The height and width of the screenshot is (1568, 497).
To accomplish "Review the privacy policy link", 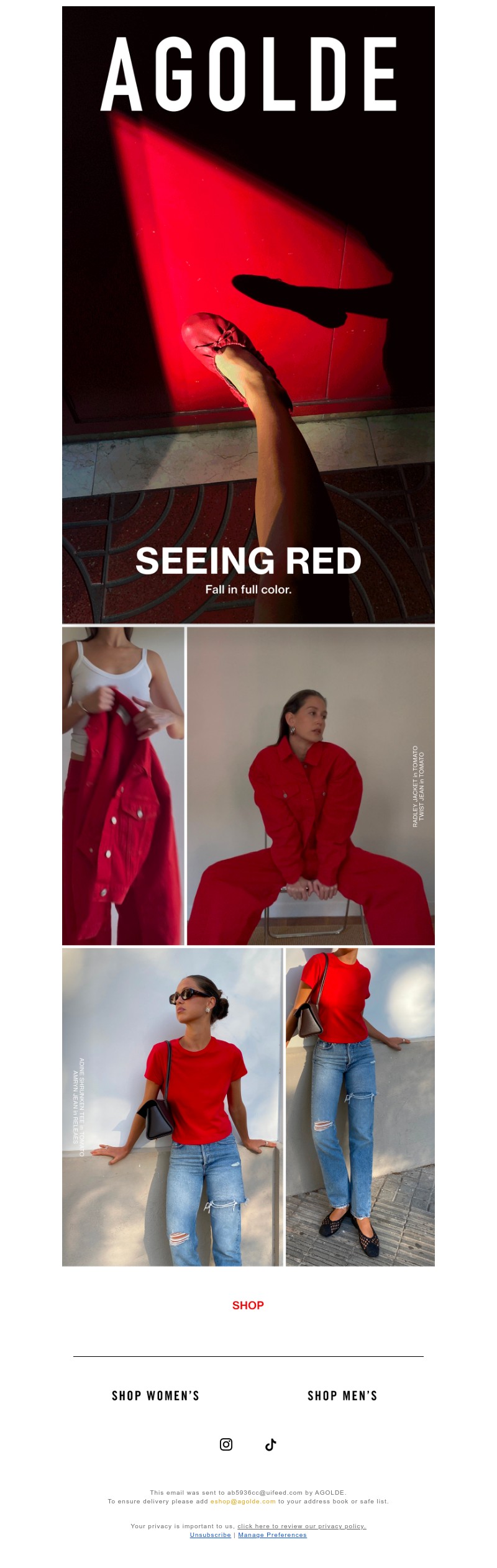I will tap(301, 1526).
